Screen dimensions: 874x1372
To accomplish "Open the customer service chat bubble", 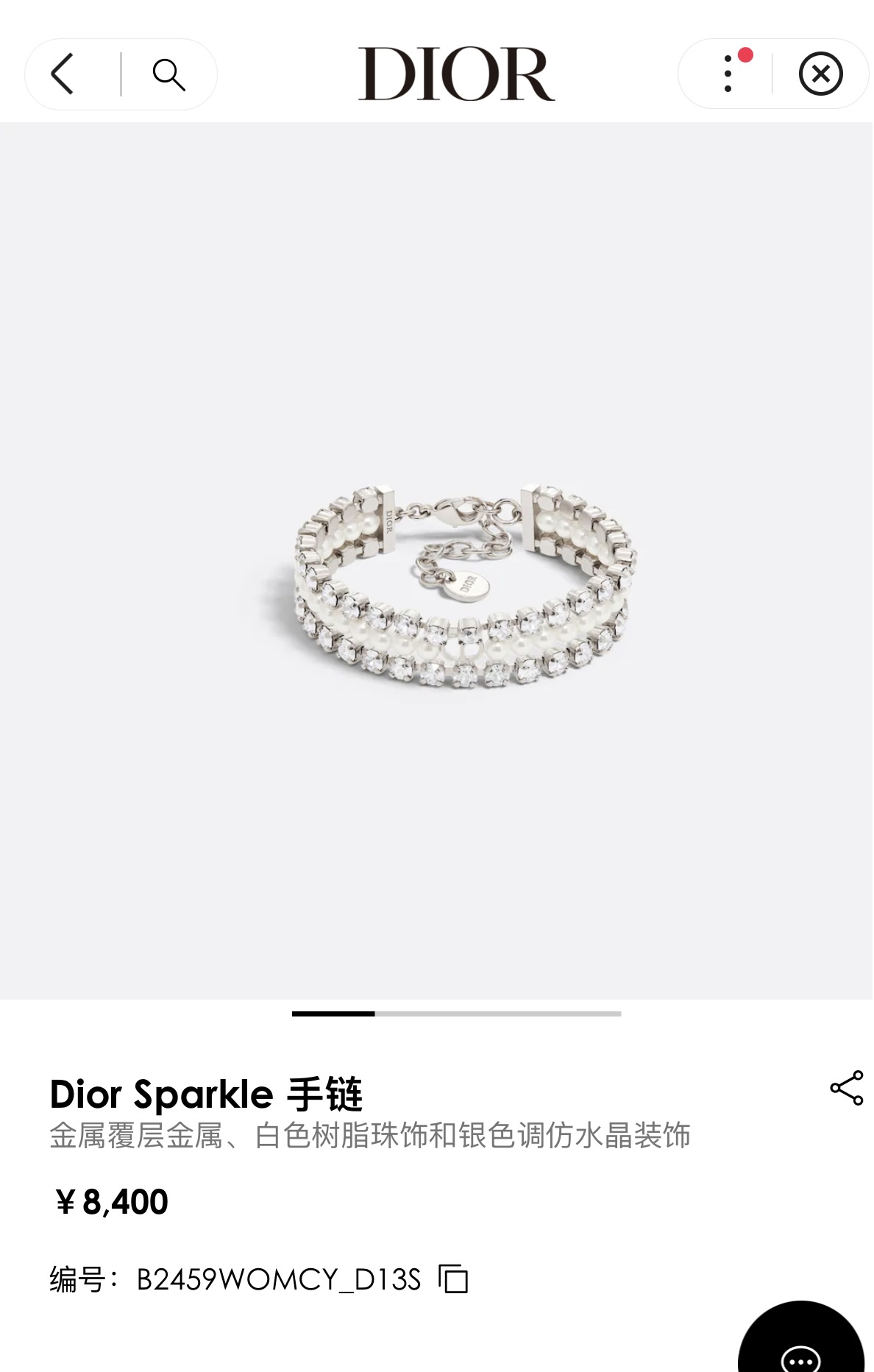I will point(801,1351).
